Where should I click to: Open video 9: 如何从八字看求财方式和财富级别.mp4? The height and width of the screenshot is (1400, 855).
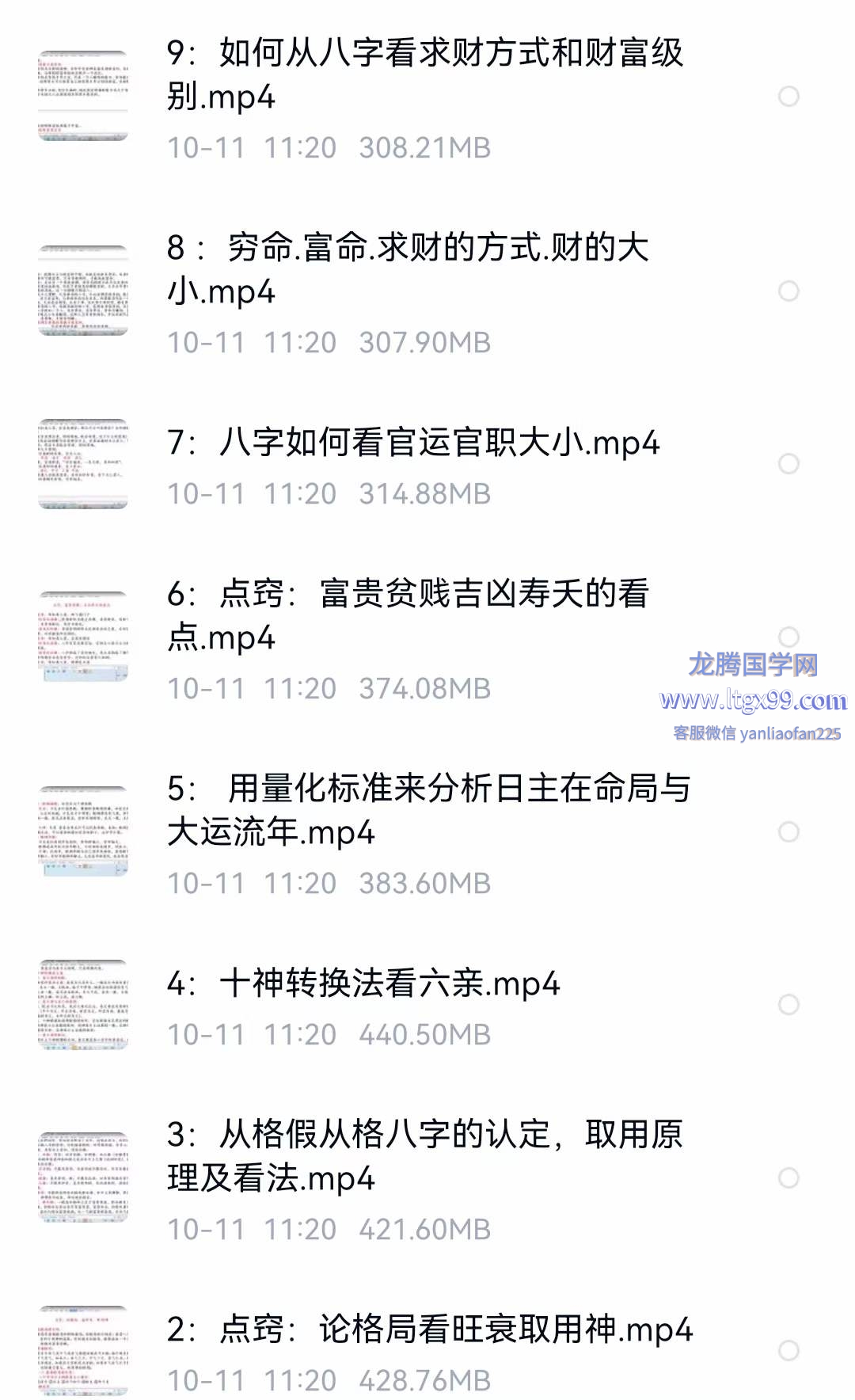424,74
